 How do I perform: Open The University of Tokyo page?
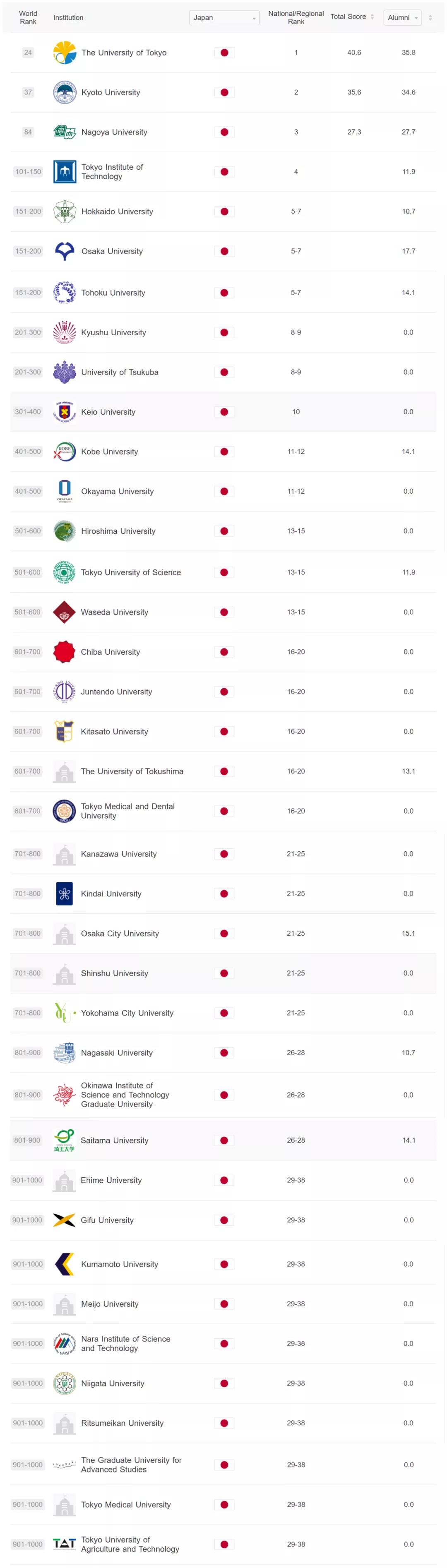pos(124,53)
